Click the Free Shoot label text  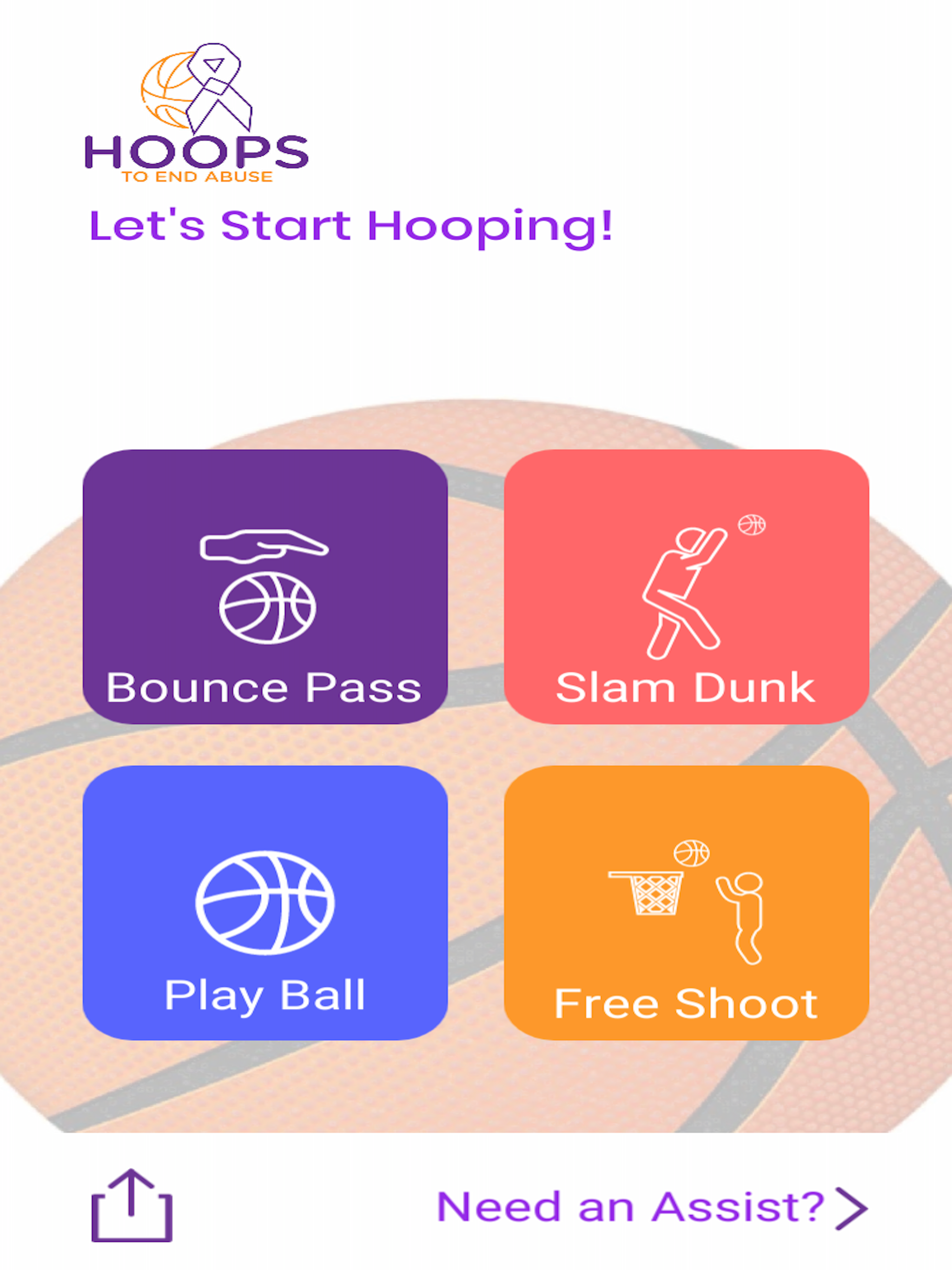[x=688, y=1002]
